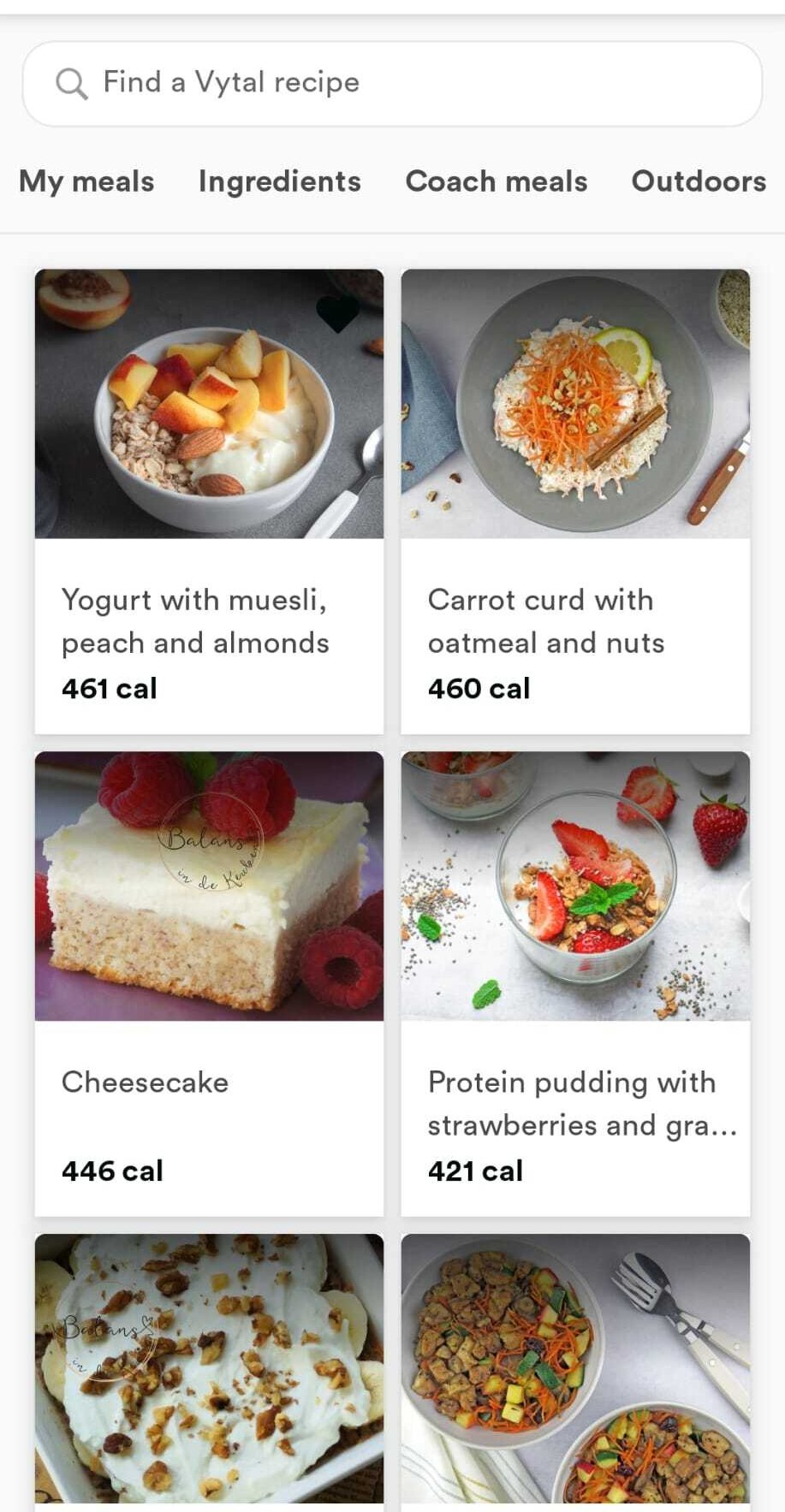785x1512 pixels.
Task: Open the vegetable stir-fry bowl recipe card
Action: click(x=575, y=1369)
